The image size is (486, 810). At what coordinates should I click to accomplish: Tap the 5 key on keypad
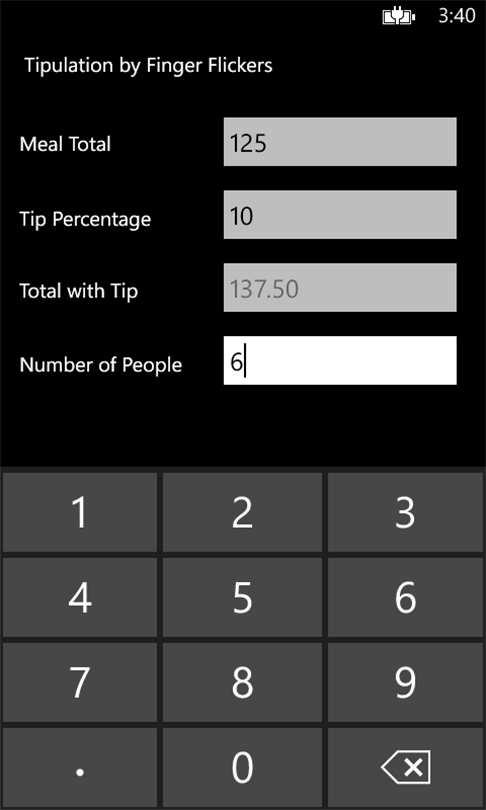242,598
